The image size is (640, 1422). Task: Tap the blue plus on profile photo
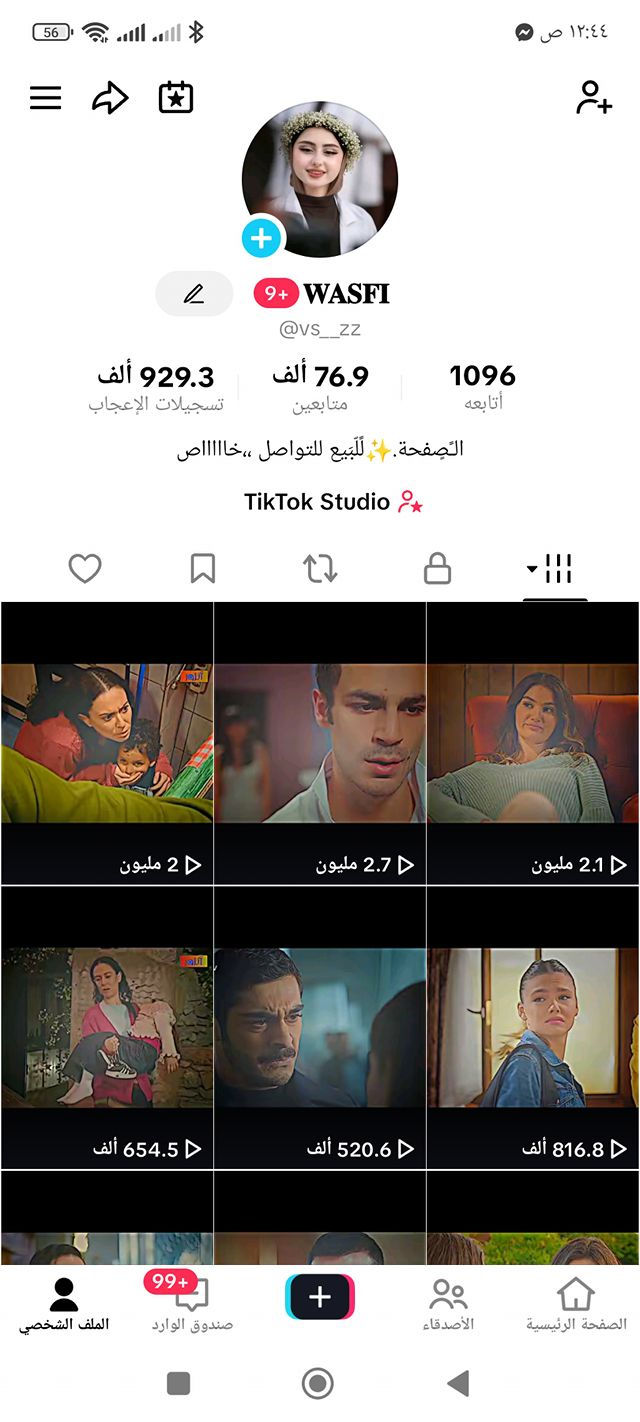point(262,238)
